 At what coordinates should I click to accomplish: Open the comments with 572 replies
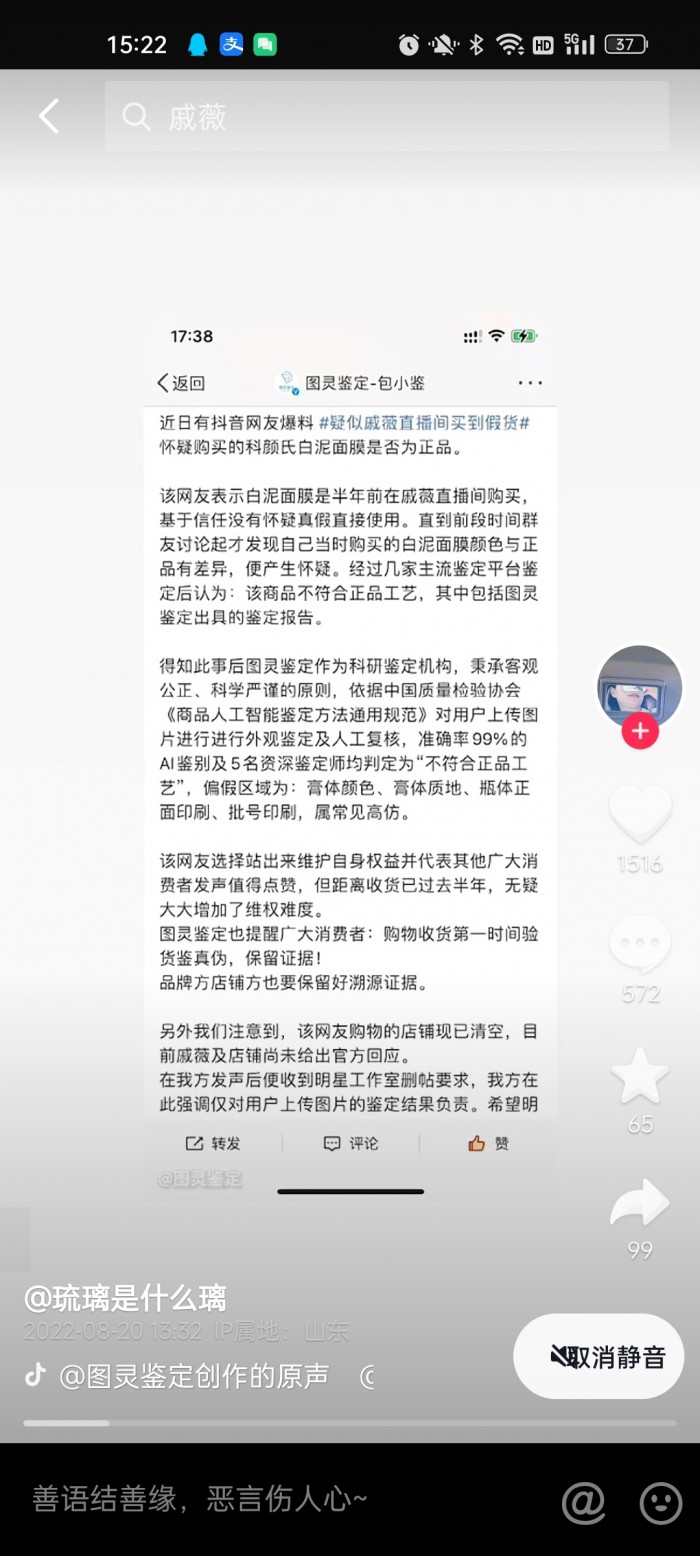[640, 945]
